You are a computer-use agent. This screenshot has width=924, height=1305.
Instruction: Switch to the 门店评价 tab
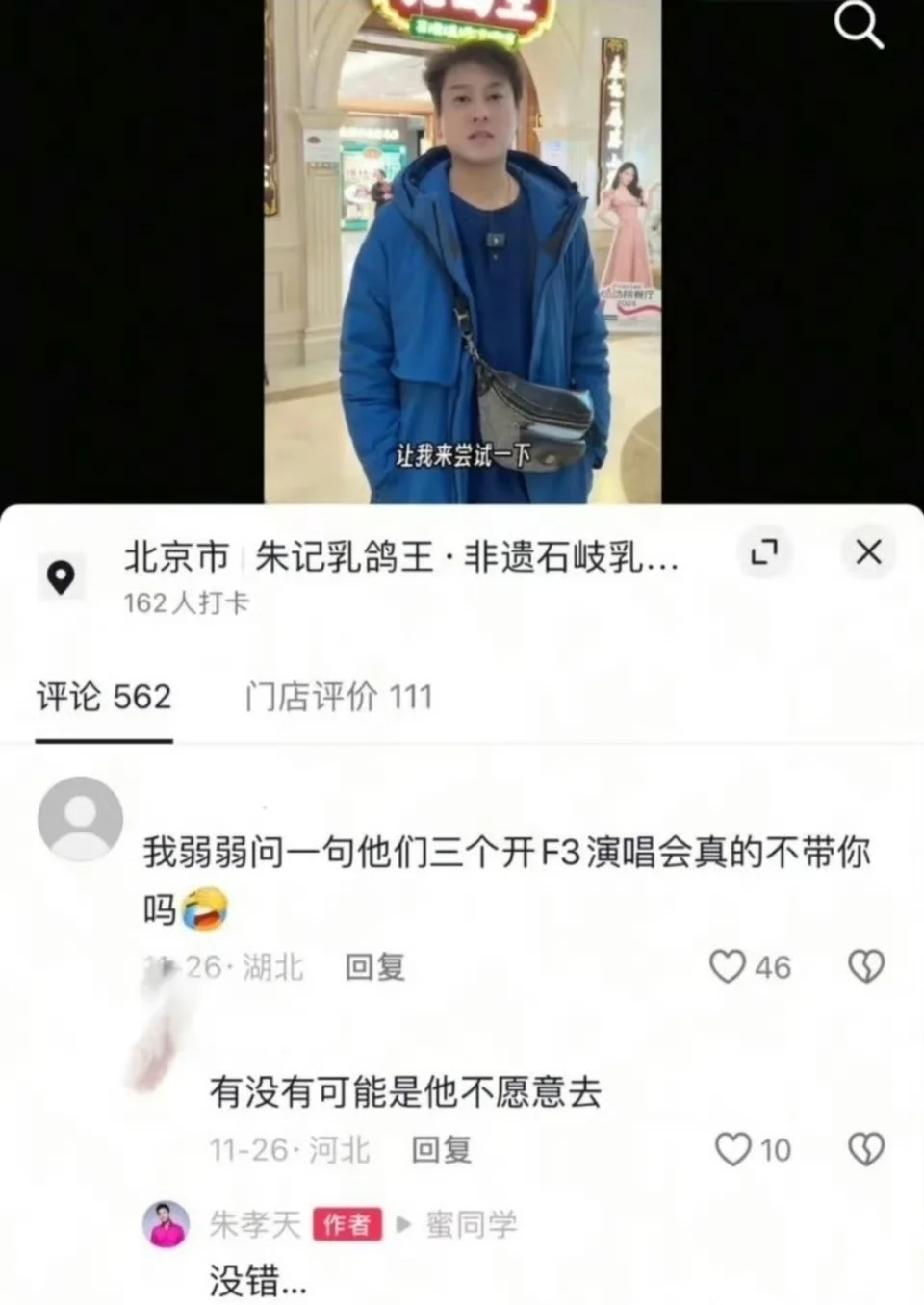click(x=338, y=697)
